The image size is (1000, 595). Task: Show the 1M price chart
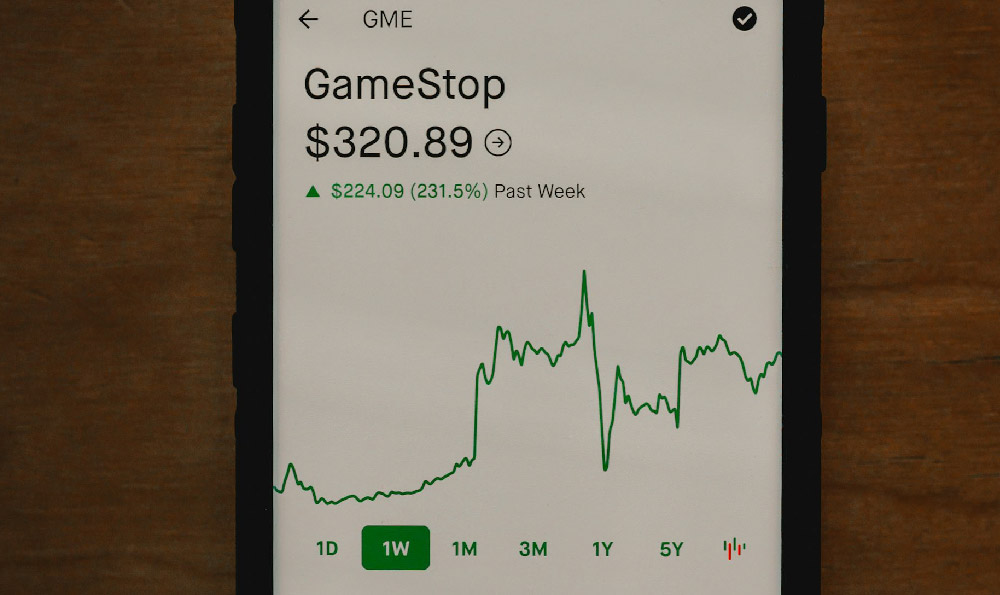(464, 548)
